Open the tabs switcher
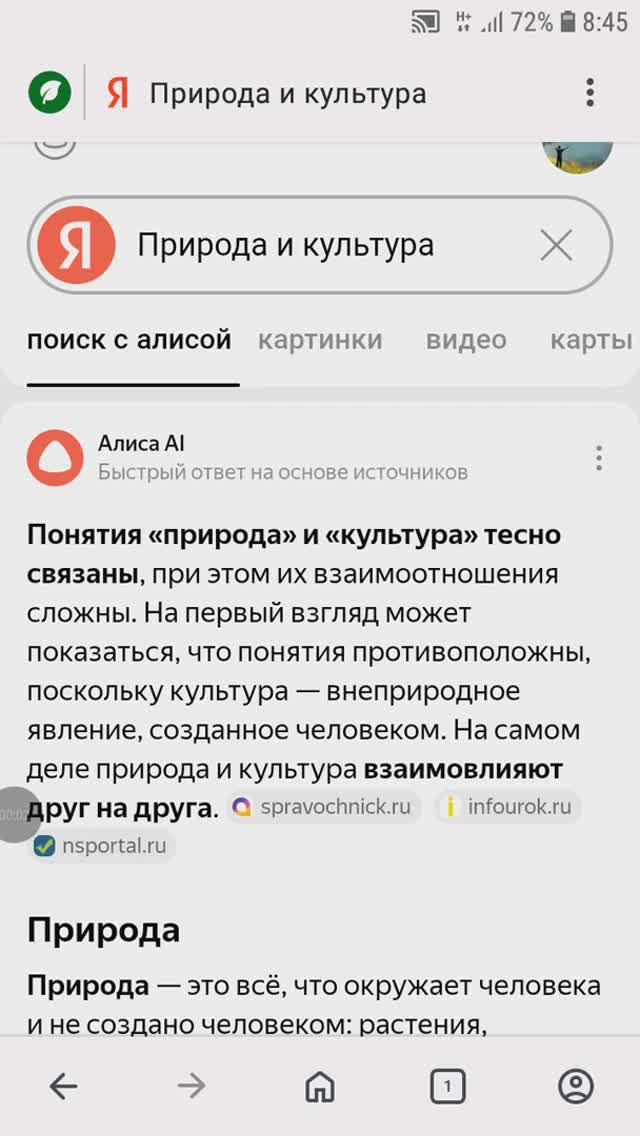 coord(447,1086)
